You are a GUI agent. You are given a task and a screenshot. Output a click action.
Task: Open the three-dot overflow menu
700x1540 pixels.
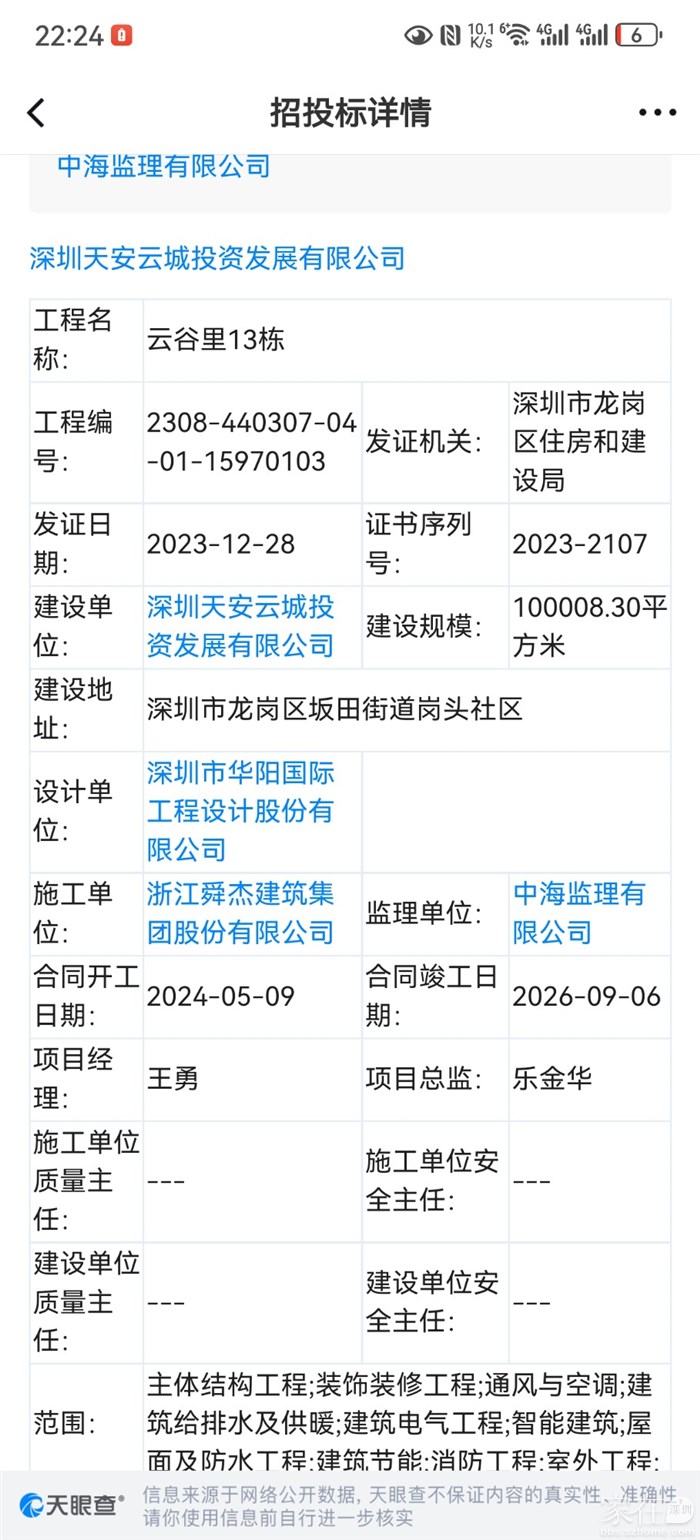click(x=657, y=113)
